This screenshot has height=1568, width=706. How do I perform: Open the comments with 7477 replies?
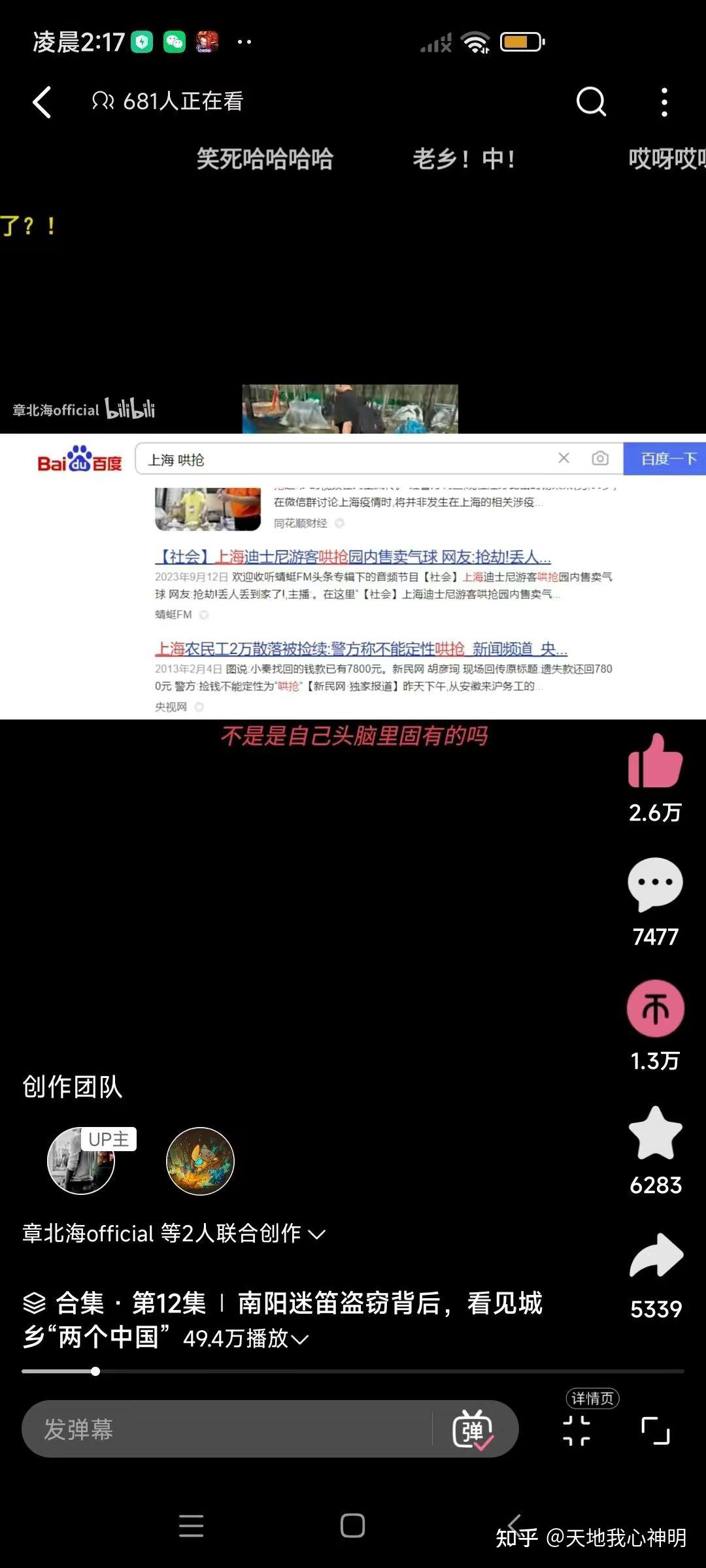(x=655, y=885)
